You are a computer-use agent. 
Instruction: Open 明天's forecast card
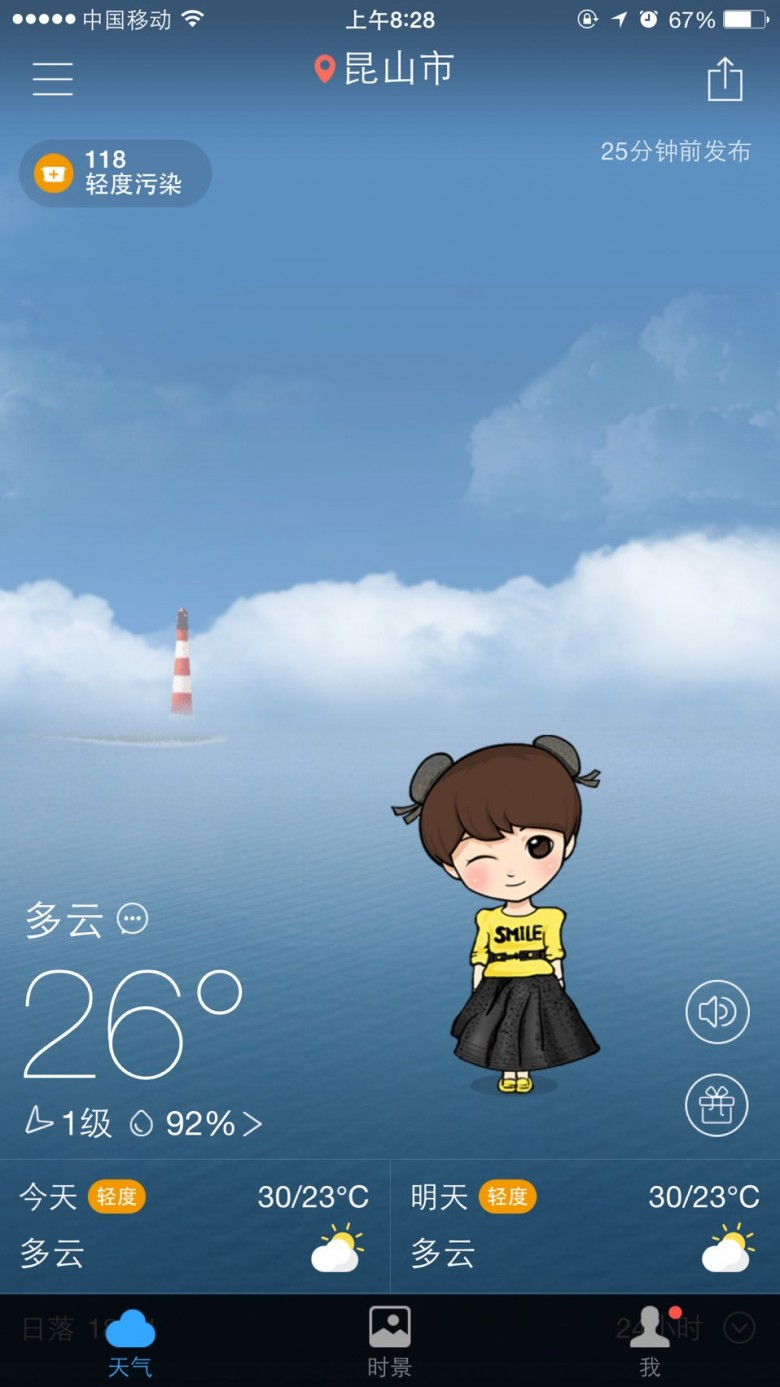click(x=586, y=1226)
